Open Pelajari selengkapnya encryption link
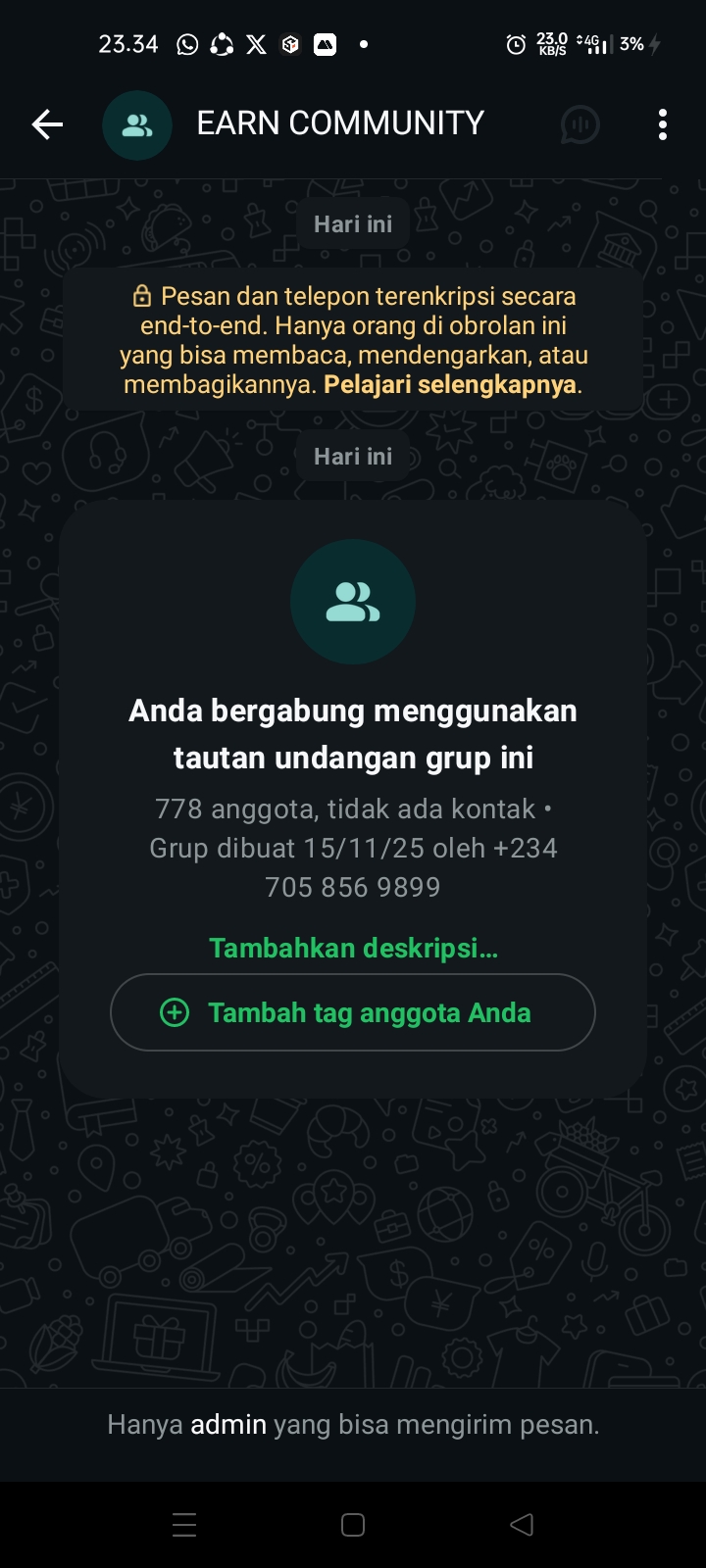The image size is (706, 1568). click(451, 384)
